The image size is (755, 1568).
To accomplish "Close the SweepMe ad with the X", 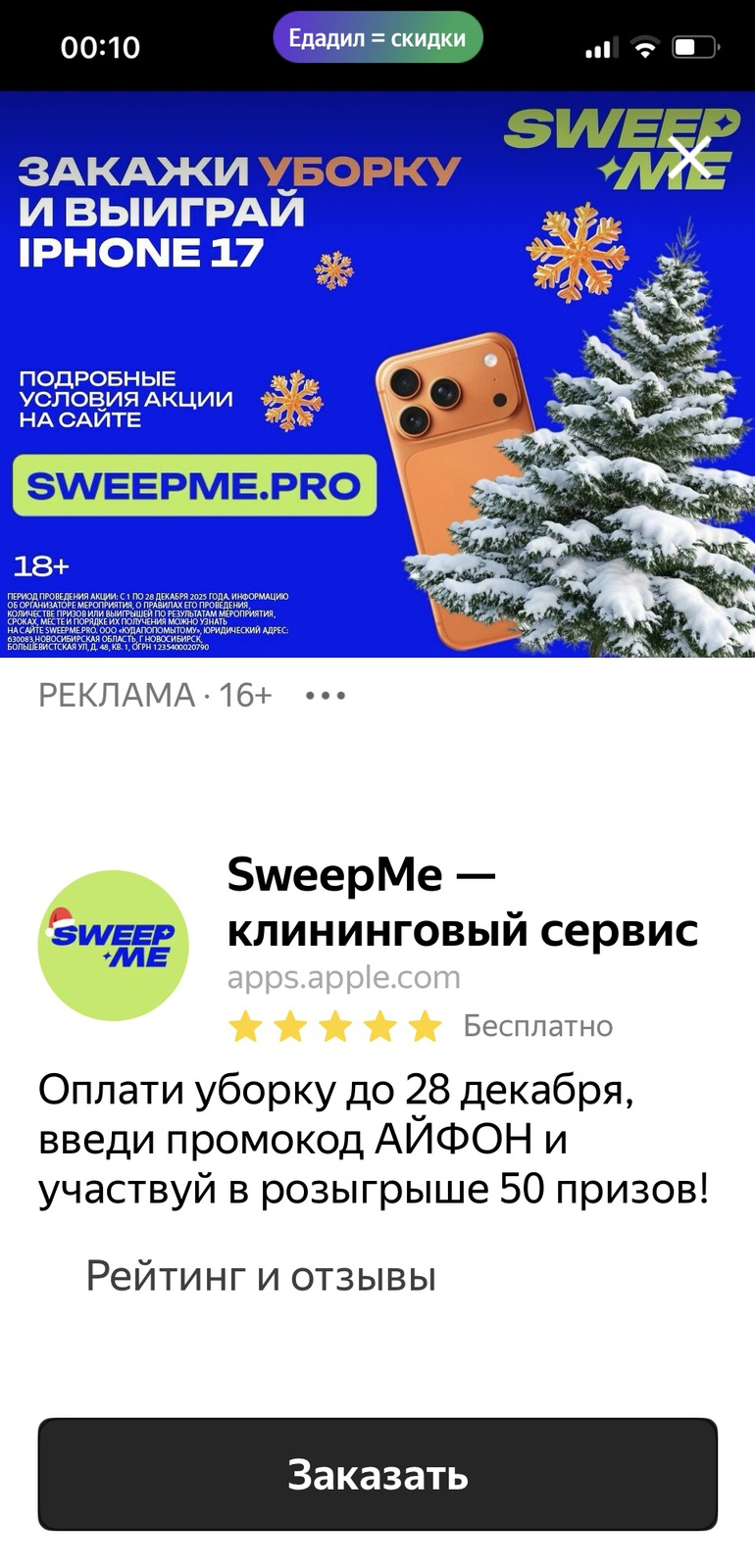I will [x=689, y=157].
